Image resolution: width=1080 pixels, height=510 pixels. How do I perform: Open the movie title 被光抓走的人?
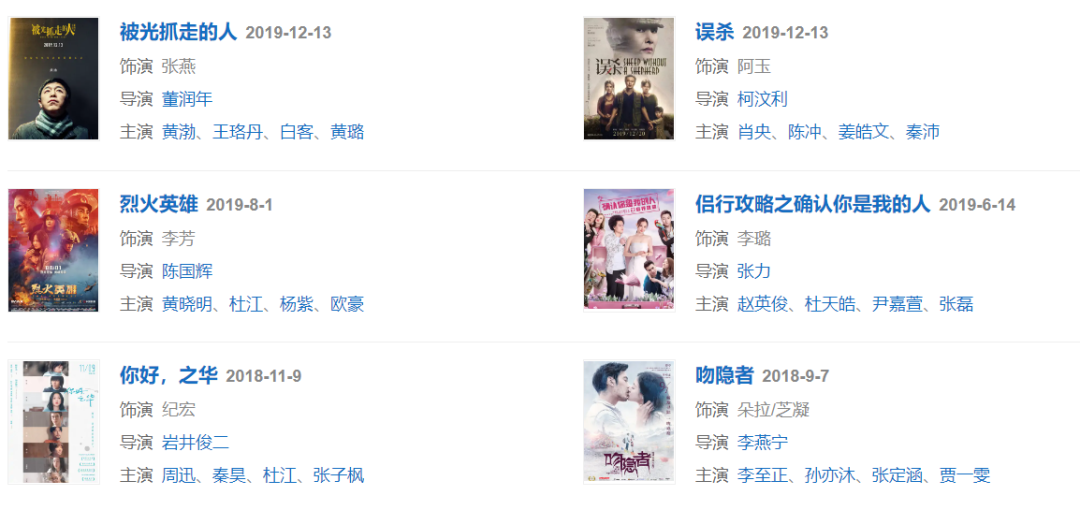tap(178, 32)
